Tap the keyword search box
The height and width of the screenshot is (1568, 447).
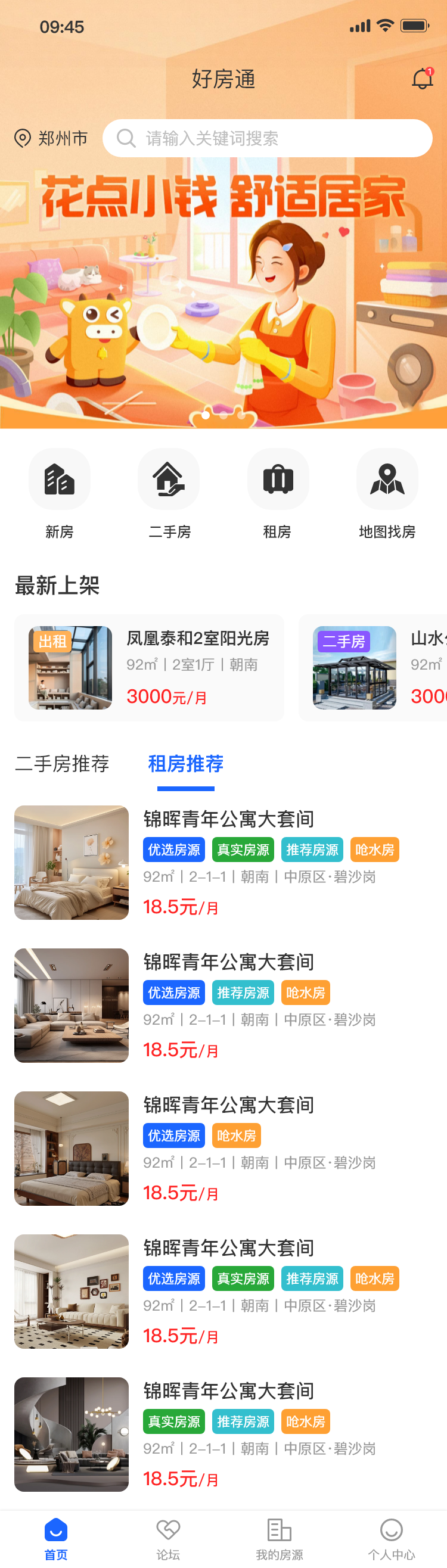268,139
